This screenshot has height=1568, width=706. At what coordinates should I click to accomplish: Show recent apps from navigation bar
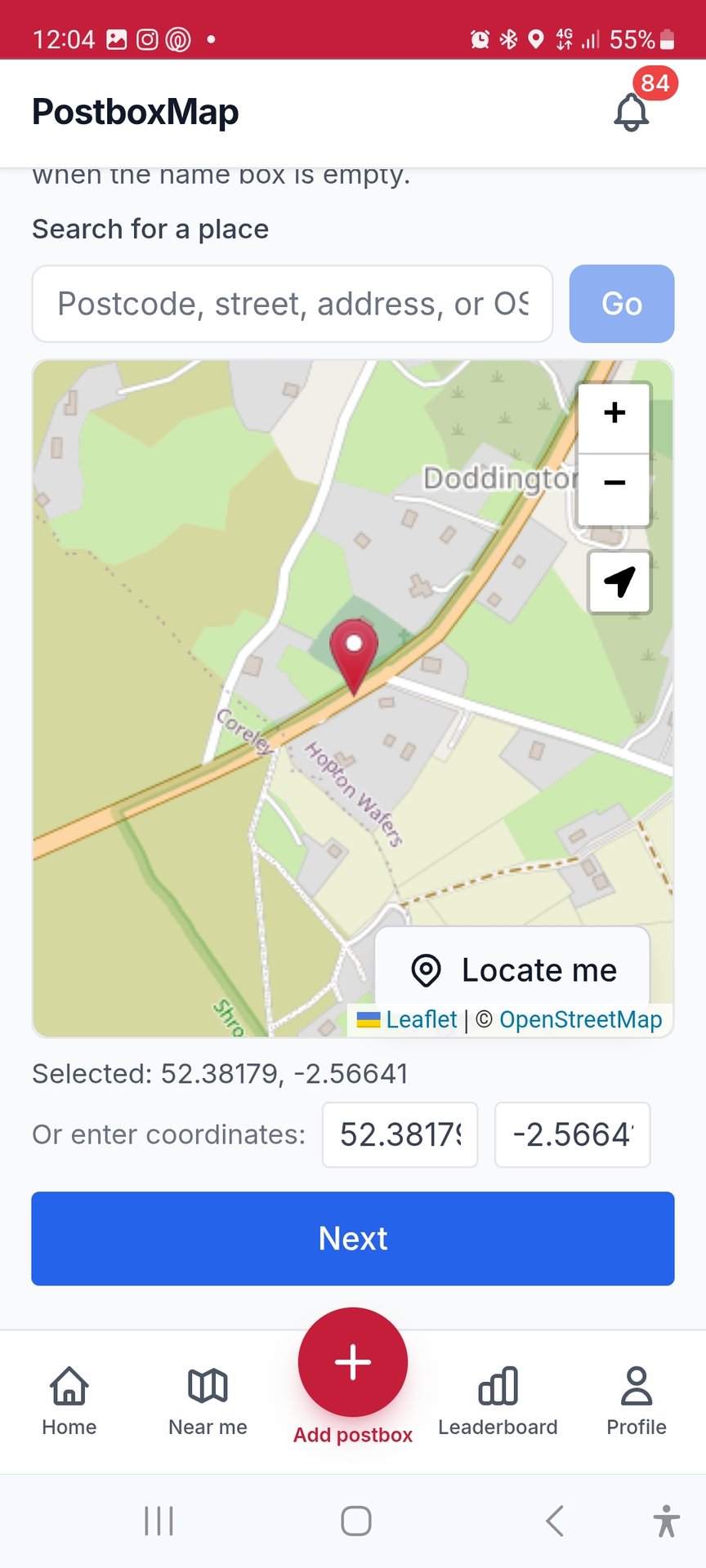point(159,1521)
